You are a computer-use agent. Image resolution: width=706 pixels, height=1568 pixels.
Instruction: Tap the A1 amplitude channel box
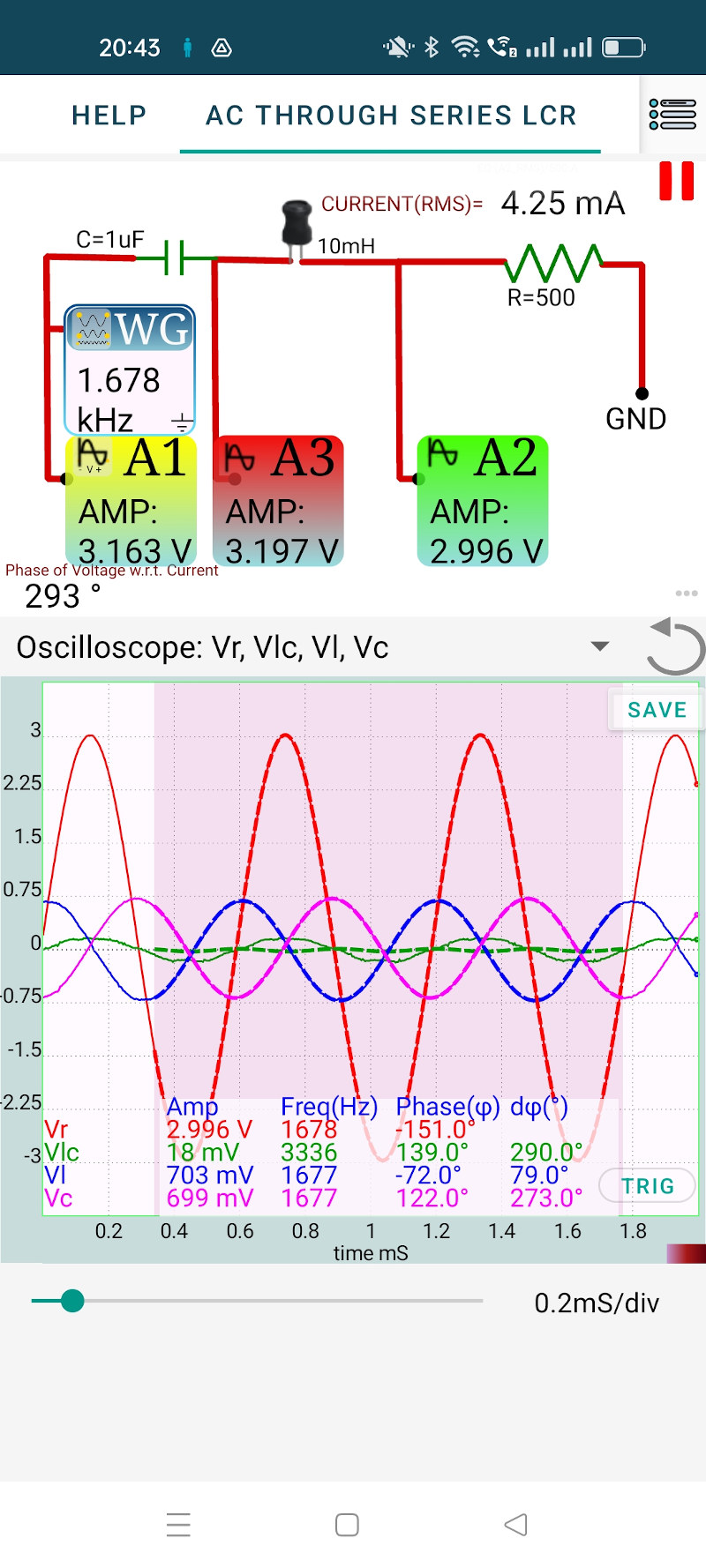[x=131, y=500]
